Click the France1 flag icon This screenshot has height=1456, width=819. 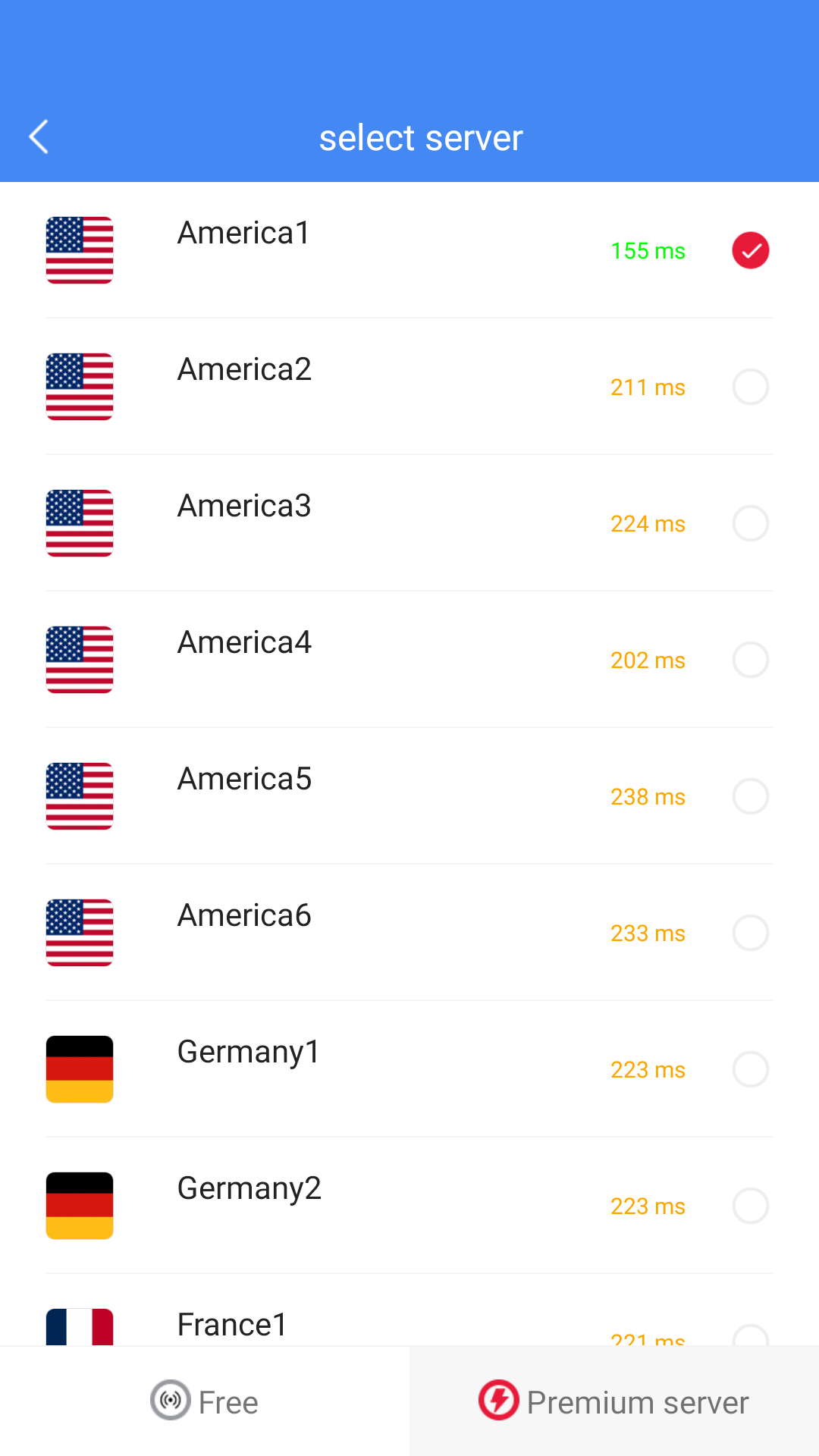[x=79, y=1326]
